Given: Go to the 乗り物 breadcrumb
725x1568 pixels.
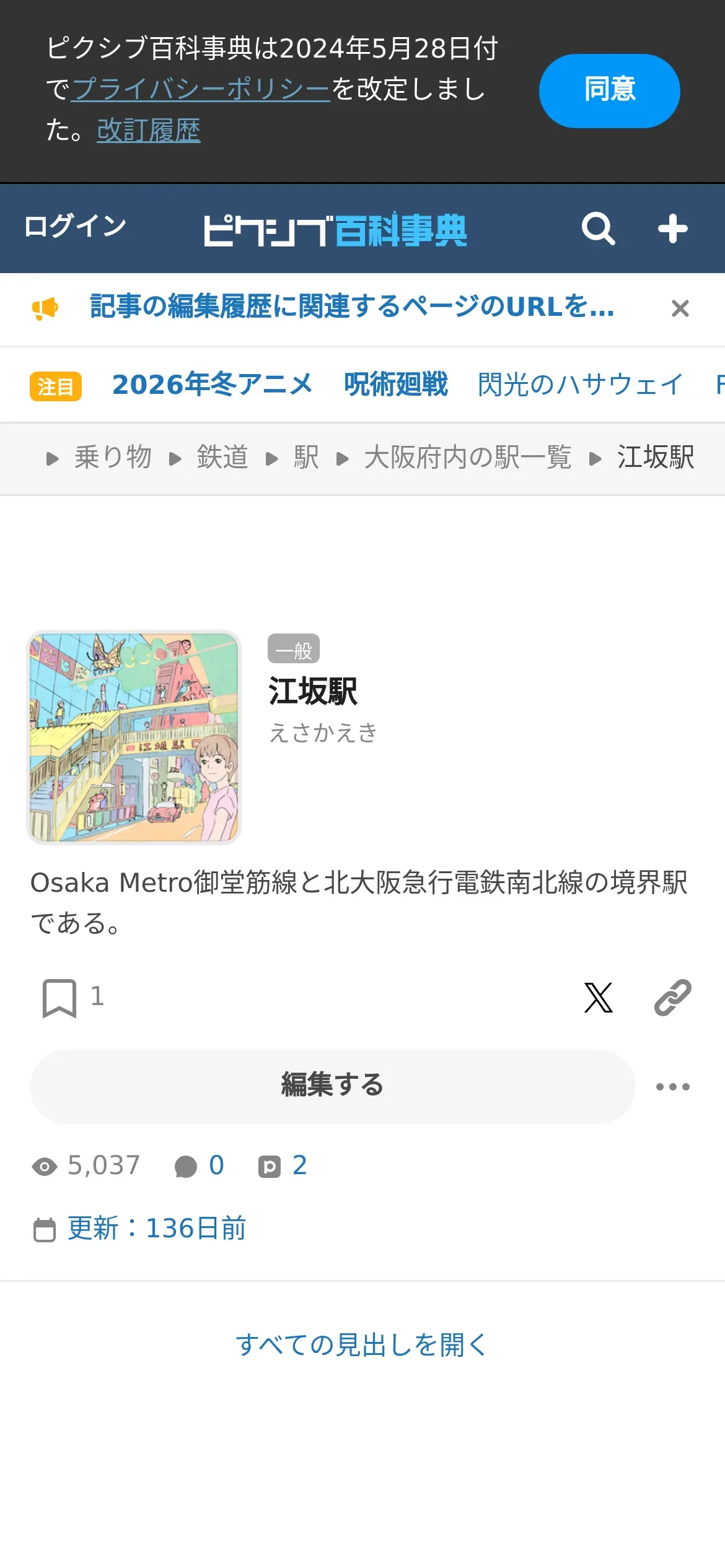Looking at the screenshot, I should 113,458.
